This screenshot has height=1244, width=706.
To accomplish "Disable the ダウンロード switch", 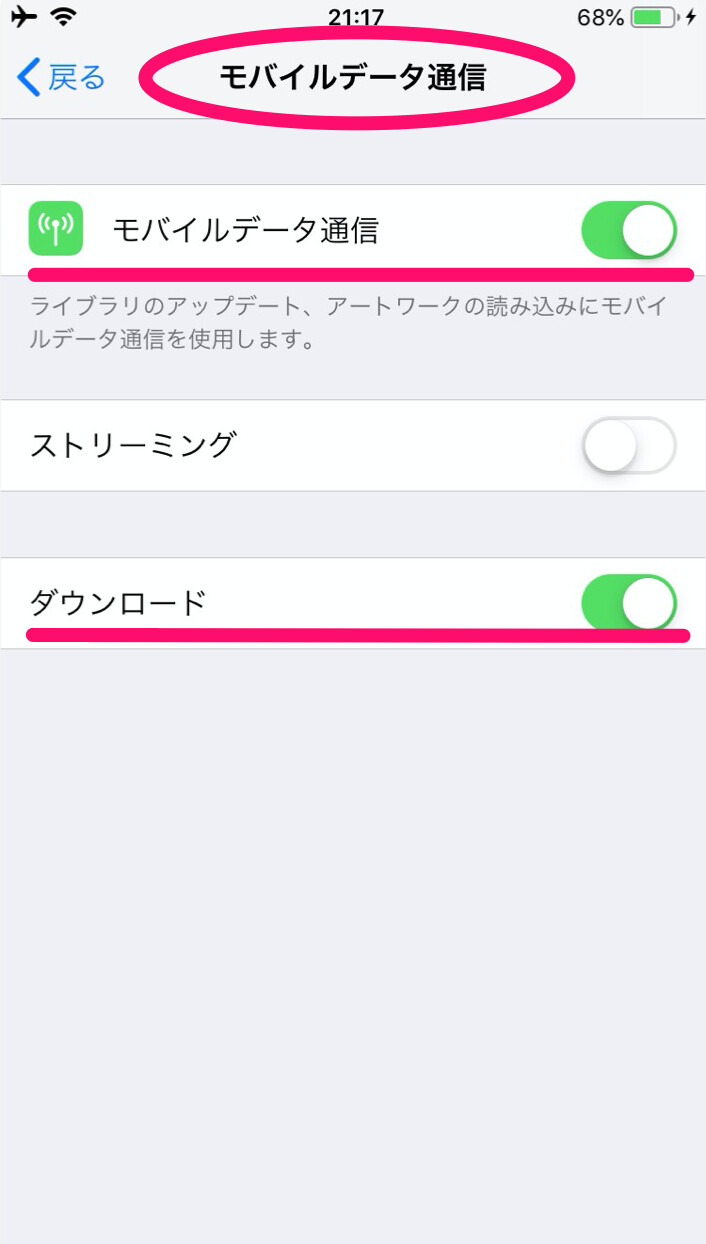I will pos(629,603).
